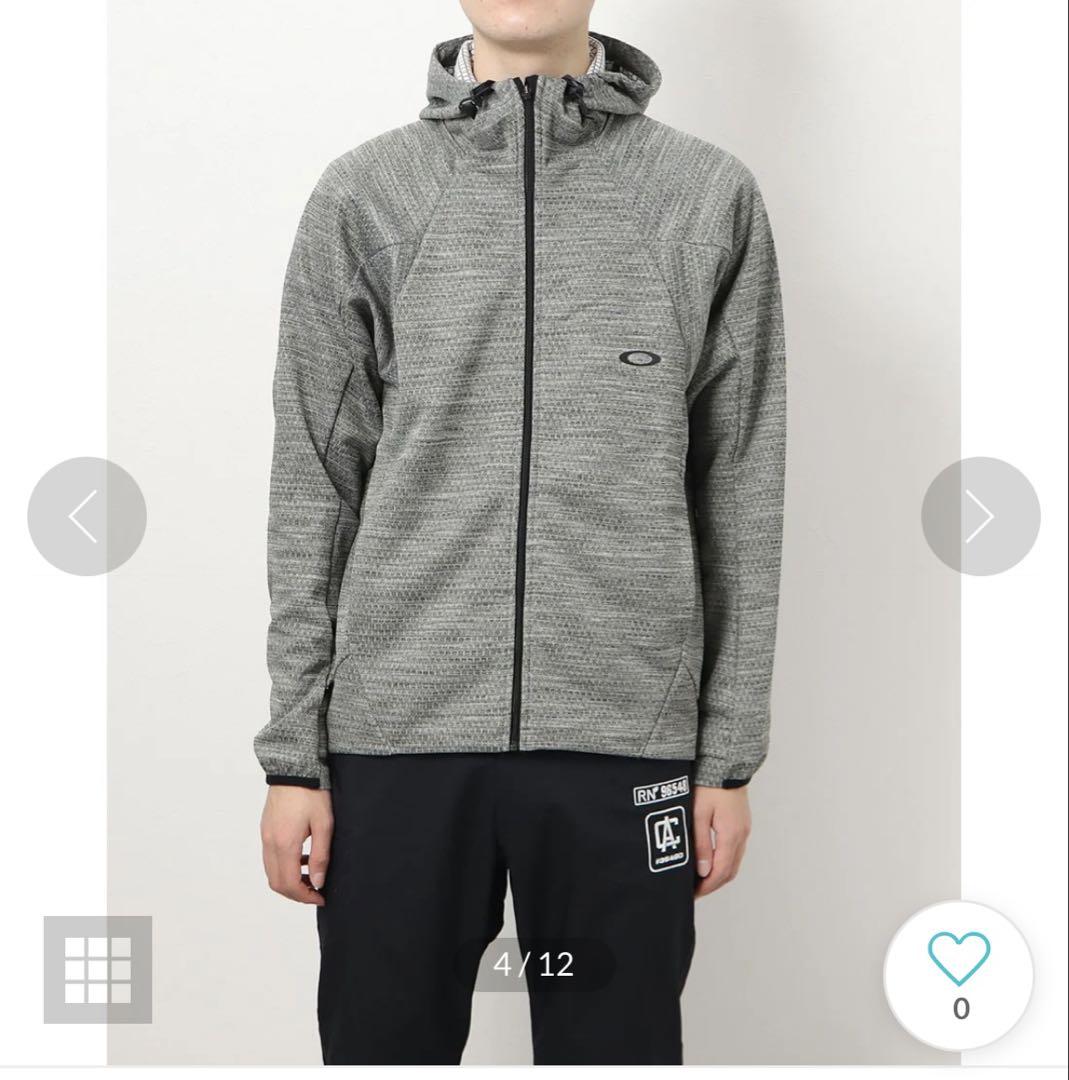This screenshot has width=1069, height=1080.
Task: Go to the previous product image
Action: (x=87, y=516)
